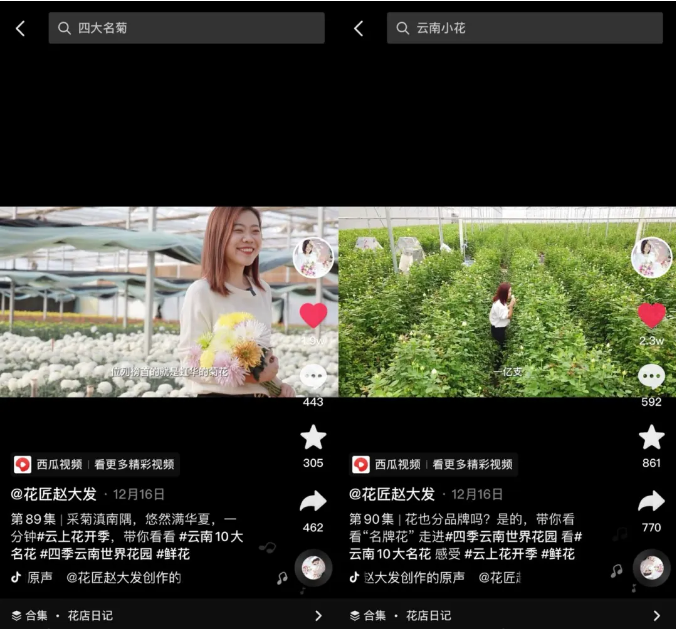This screenshot has height=630, width=676.
Task: Open comments on the 第90集 video
Action: (652, 377)
